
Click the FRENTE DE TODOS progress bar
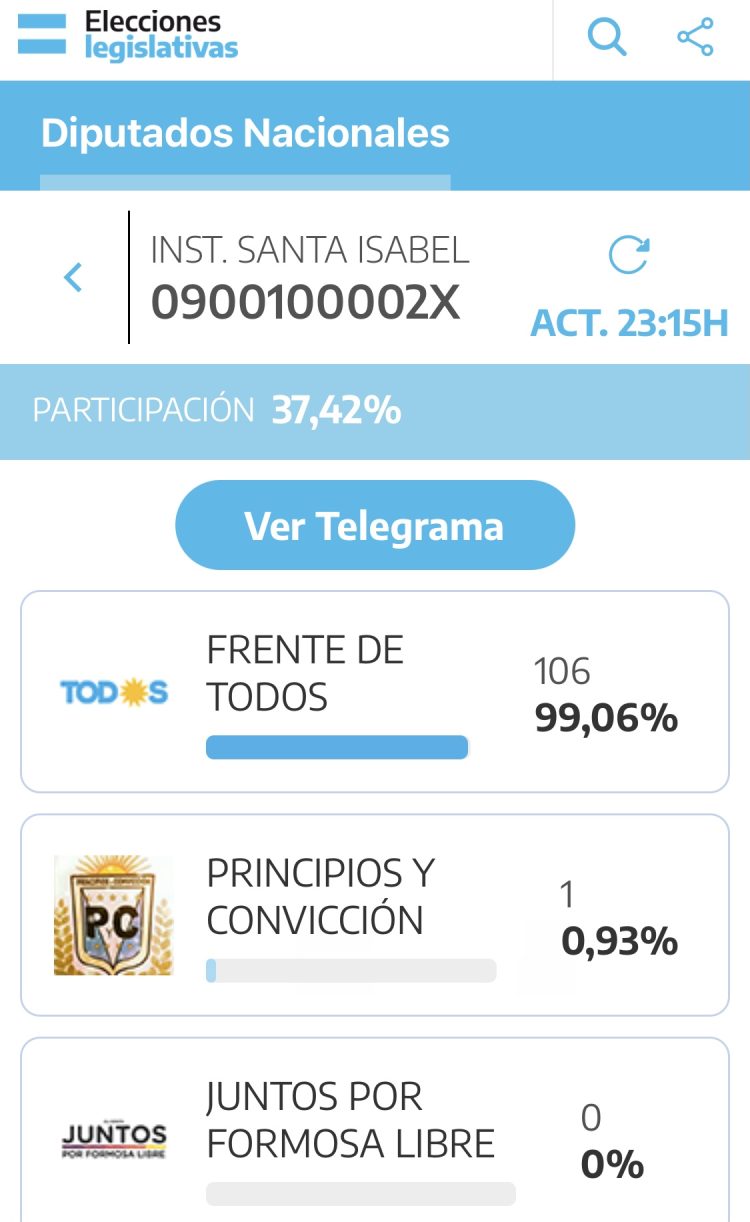[335, 746]
